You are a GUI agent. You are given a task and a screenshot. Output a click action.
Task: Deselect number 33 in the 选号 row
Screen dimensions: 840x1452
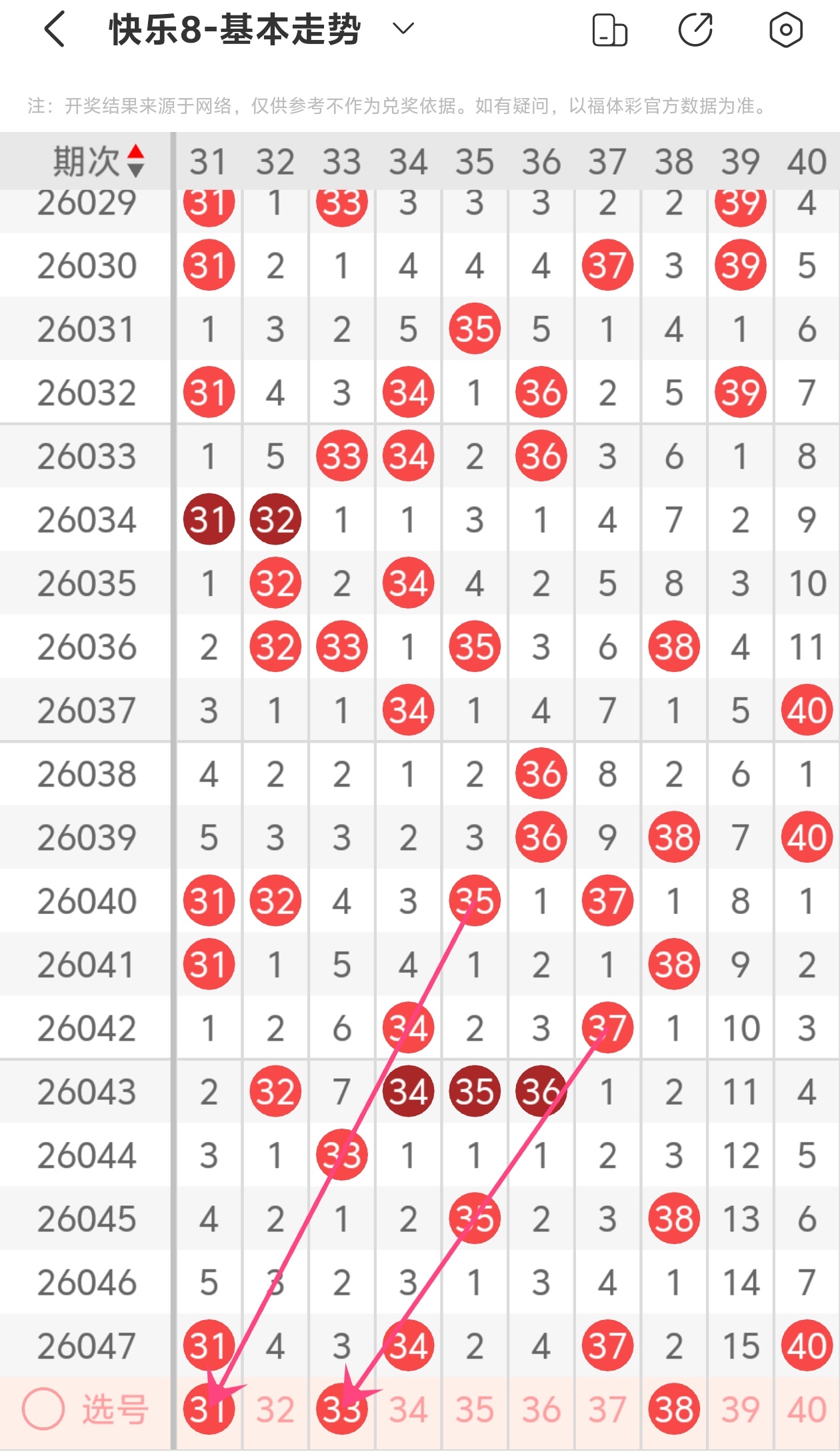[341, 1409]
